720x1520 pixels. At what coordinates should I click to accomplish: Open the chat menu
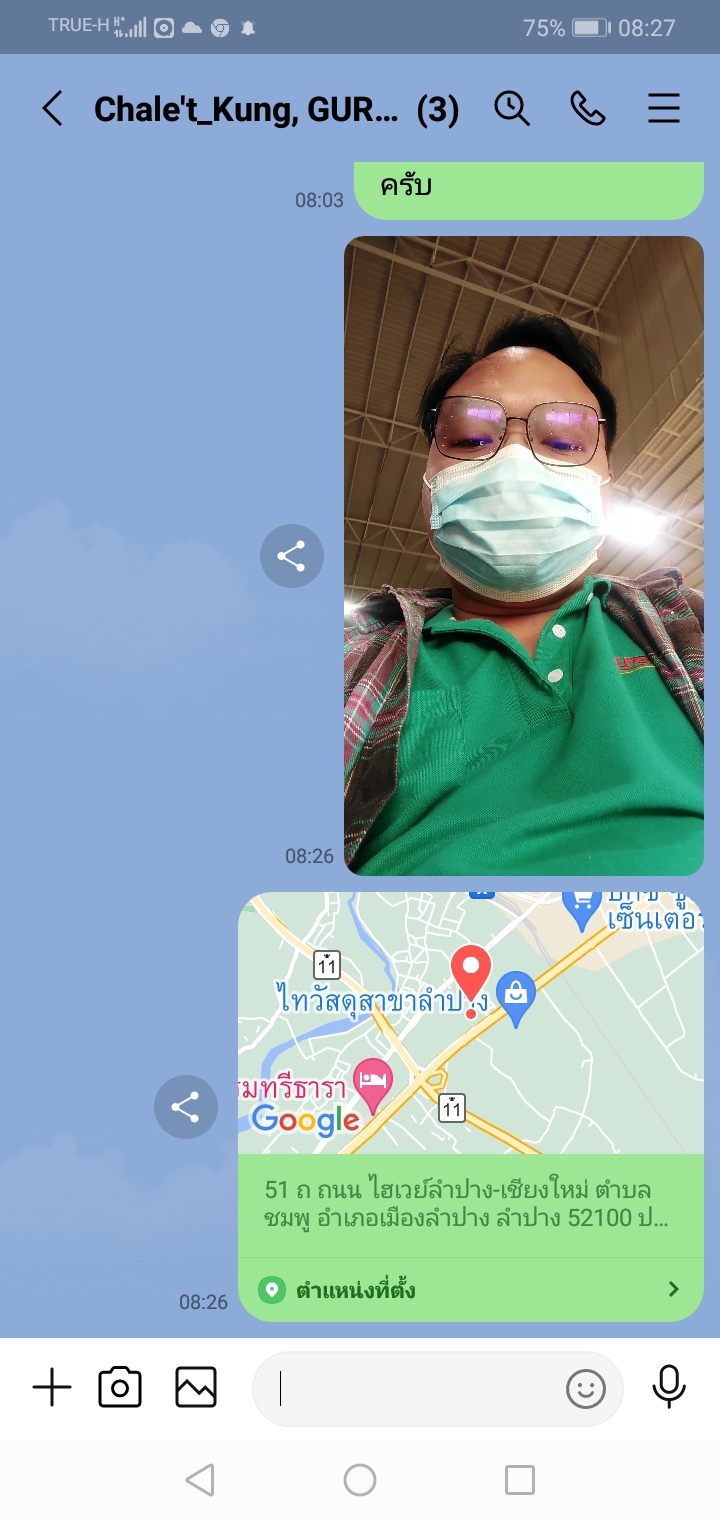[664, 108]
